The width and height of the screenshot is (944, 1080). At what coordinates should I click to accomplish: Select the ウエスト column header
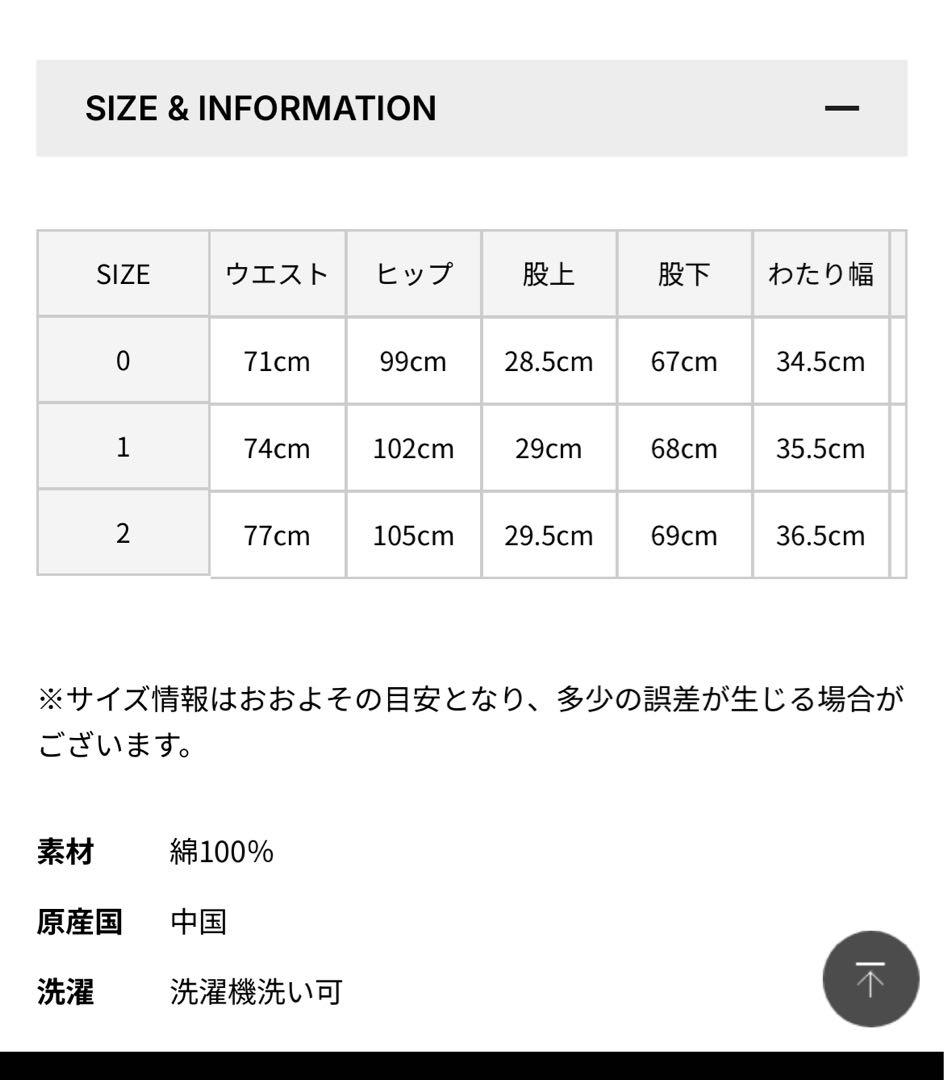tap(277, 273)
